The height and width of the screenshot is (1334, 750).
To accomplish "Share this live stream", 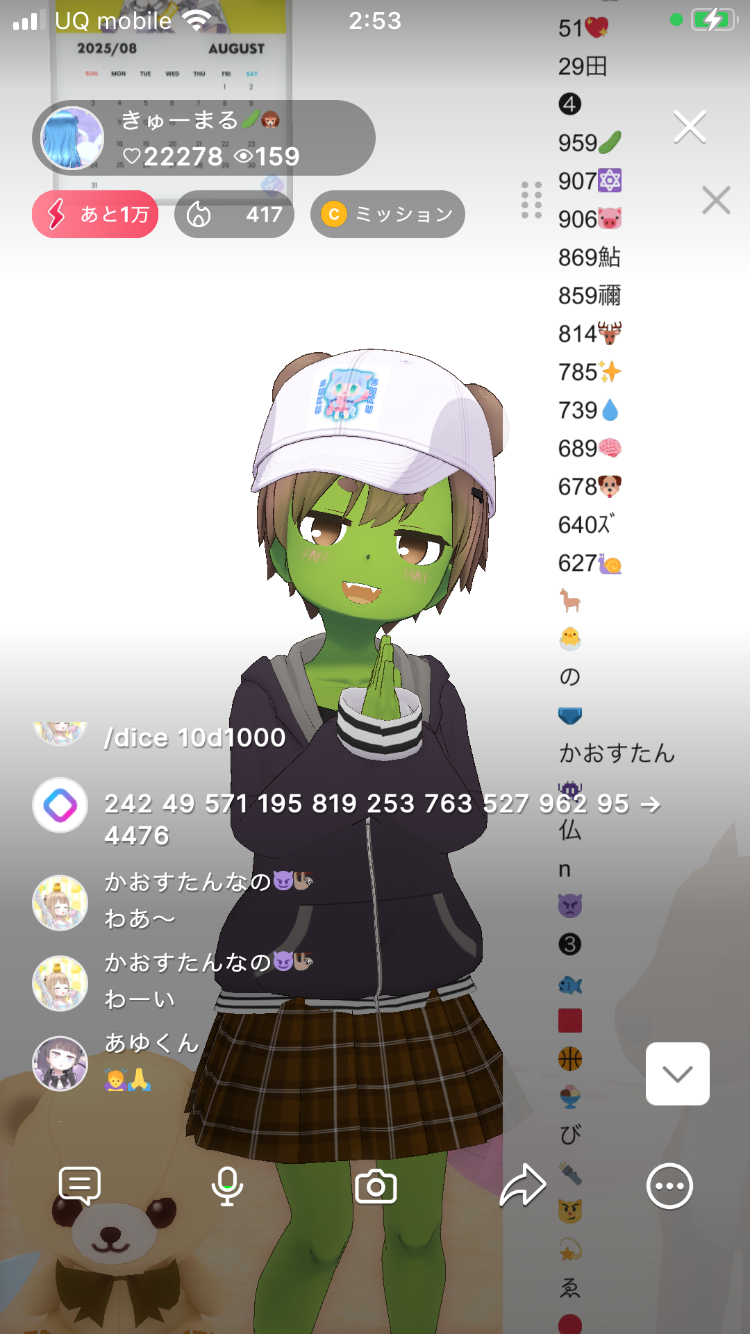I will tap(523, 1186).
